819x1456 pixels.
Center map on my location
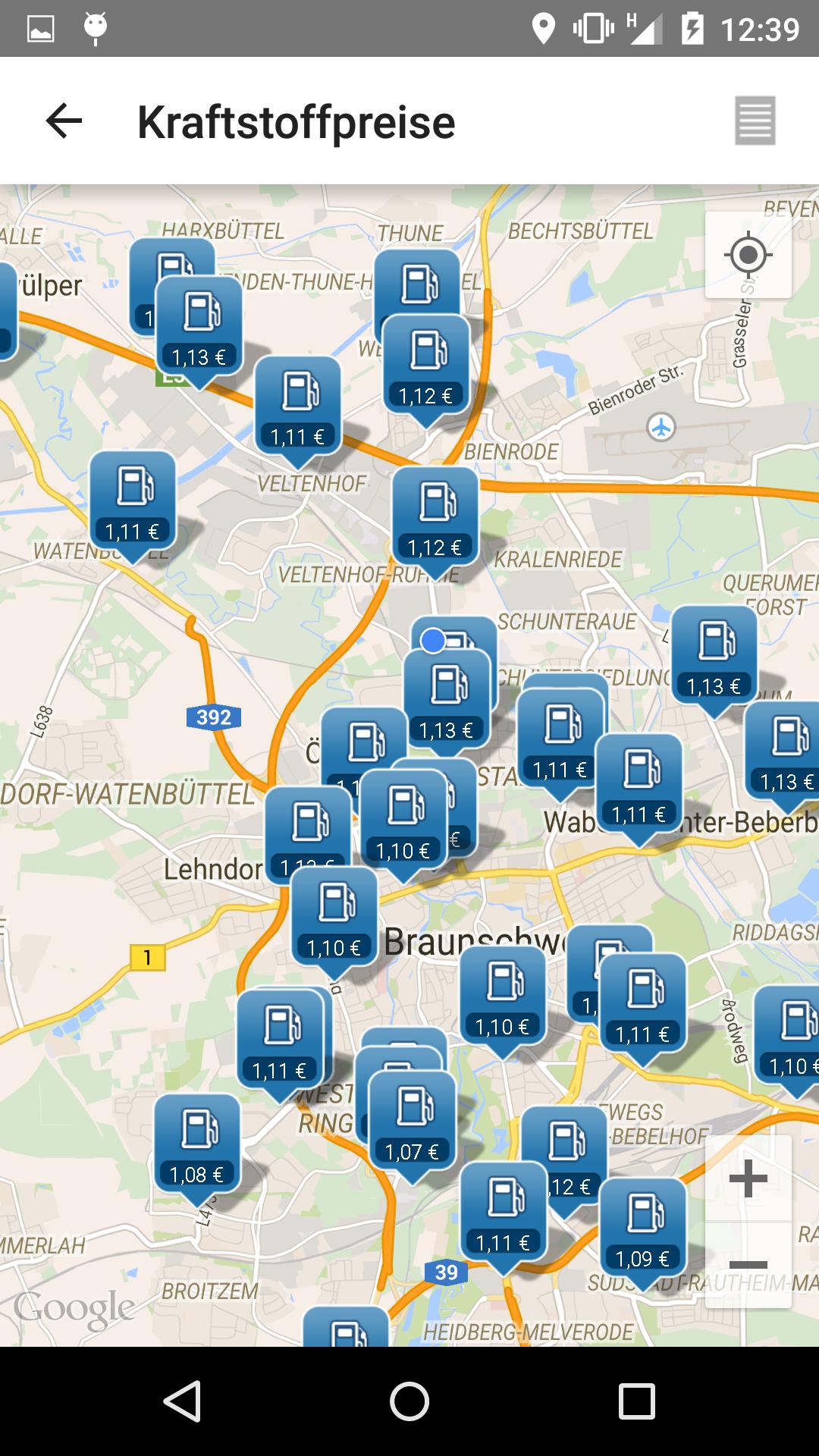tap(748, 255)
